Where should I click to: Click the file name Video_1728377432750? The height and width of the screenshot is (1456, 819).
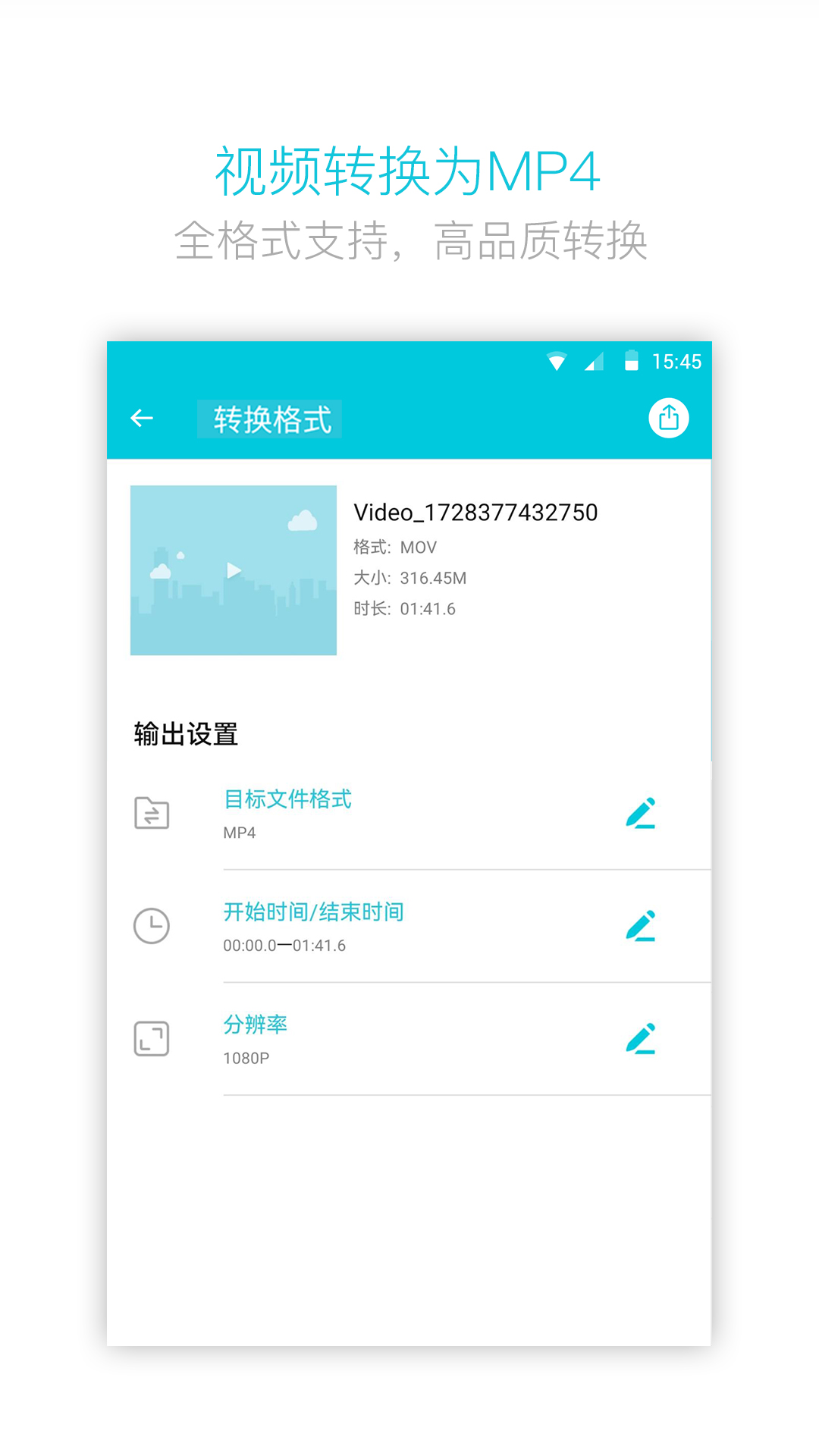(x=476, y=512)
